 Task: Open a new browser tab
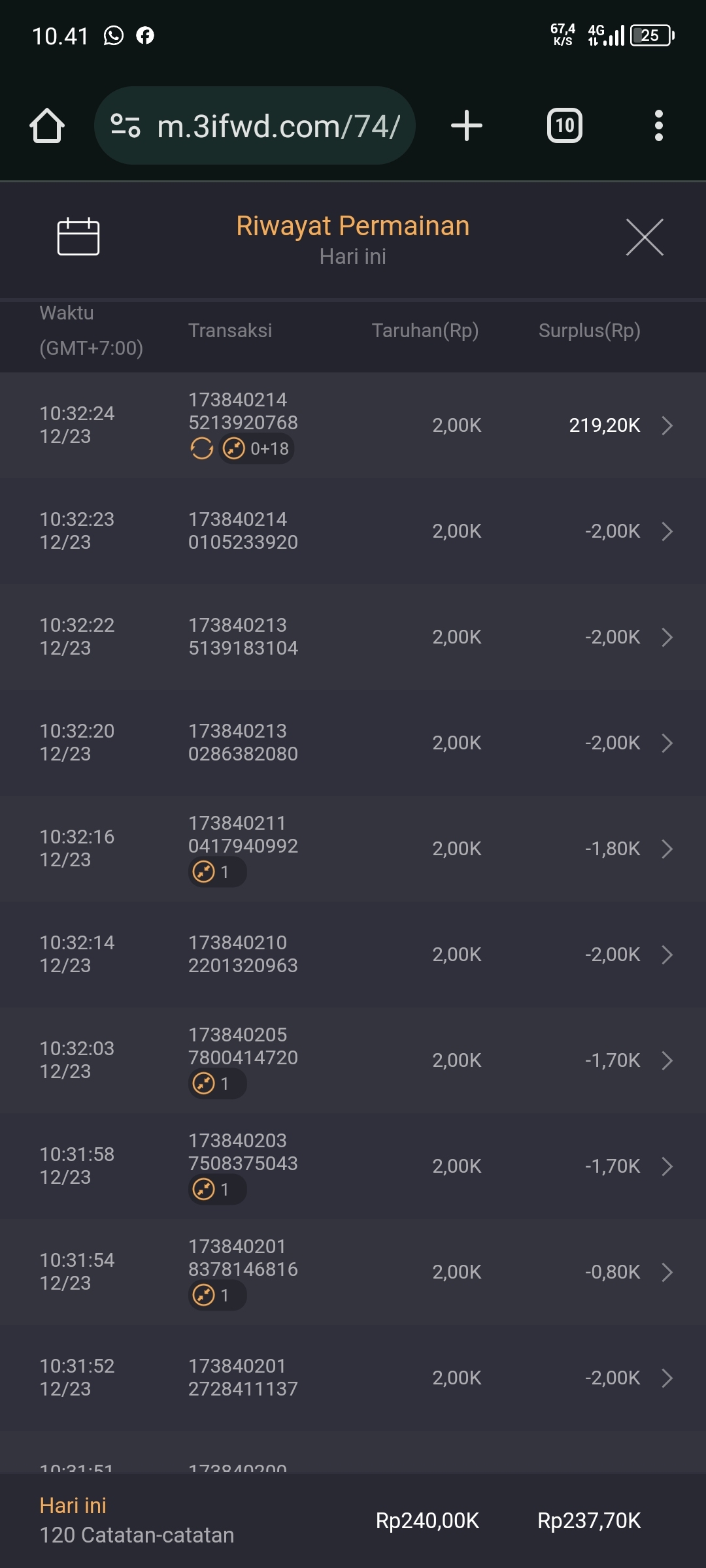(467, 125)
